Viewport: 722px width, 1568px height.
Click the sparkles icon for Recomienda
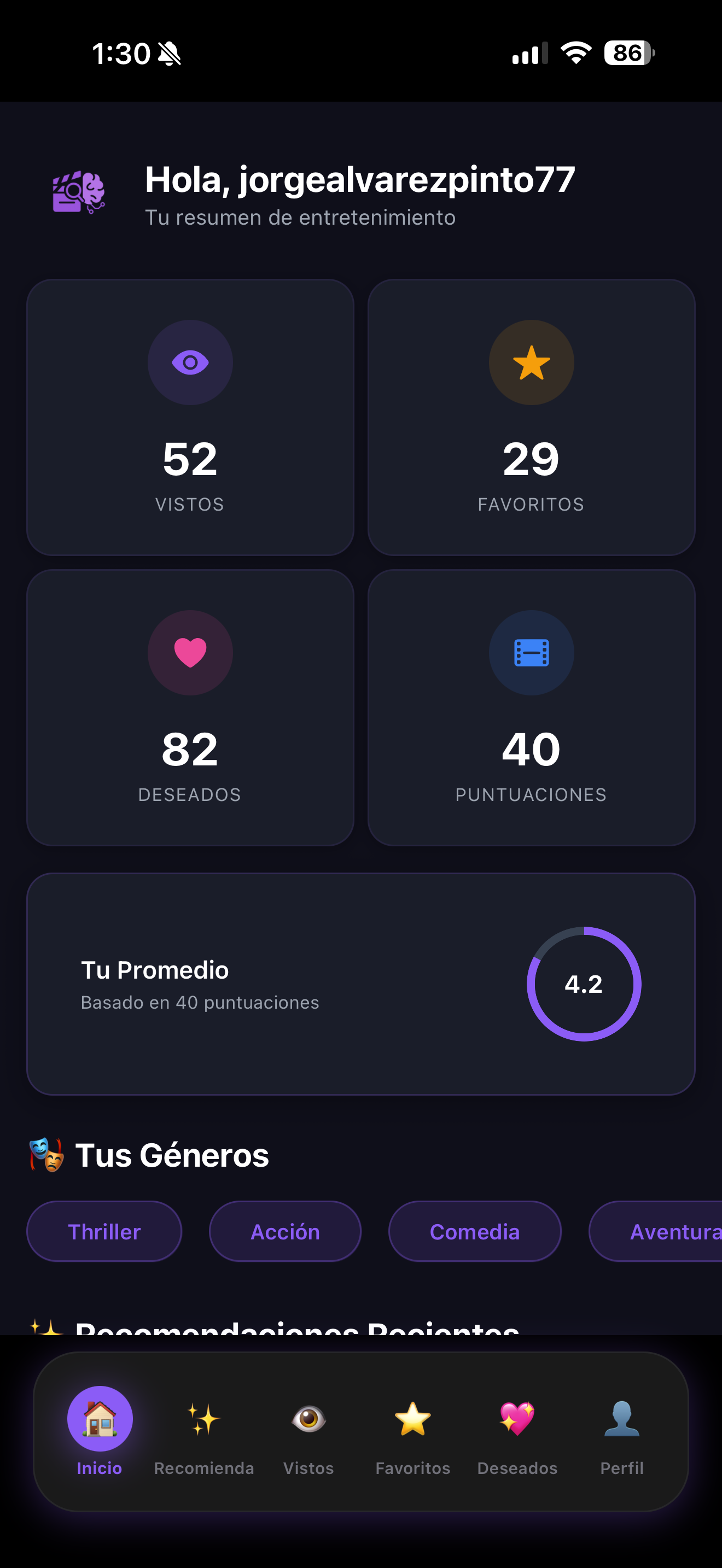tap(203, 1418)
